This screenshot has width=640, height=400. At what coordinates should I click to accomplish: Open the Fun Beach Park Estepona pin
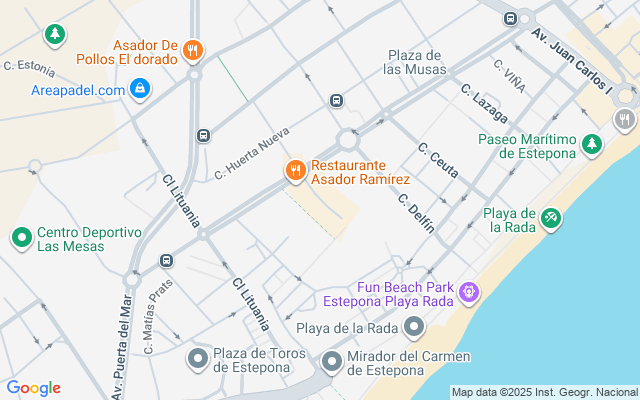pyautogui.click(x=469, y=292)
